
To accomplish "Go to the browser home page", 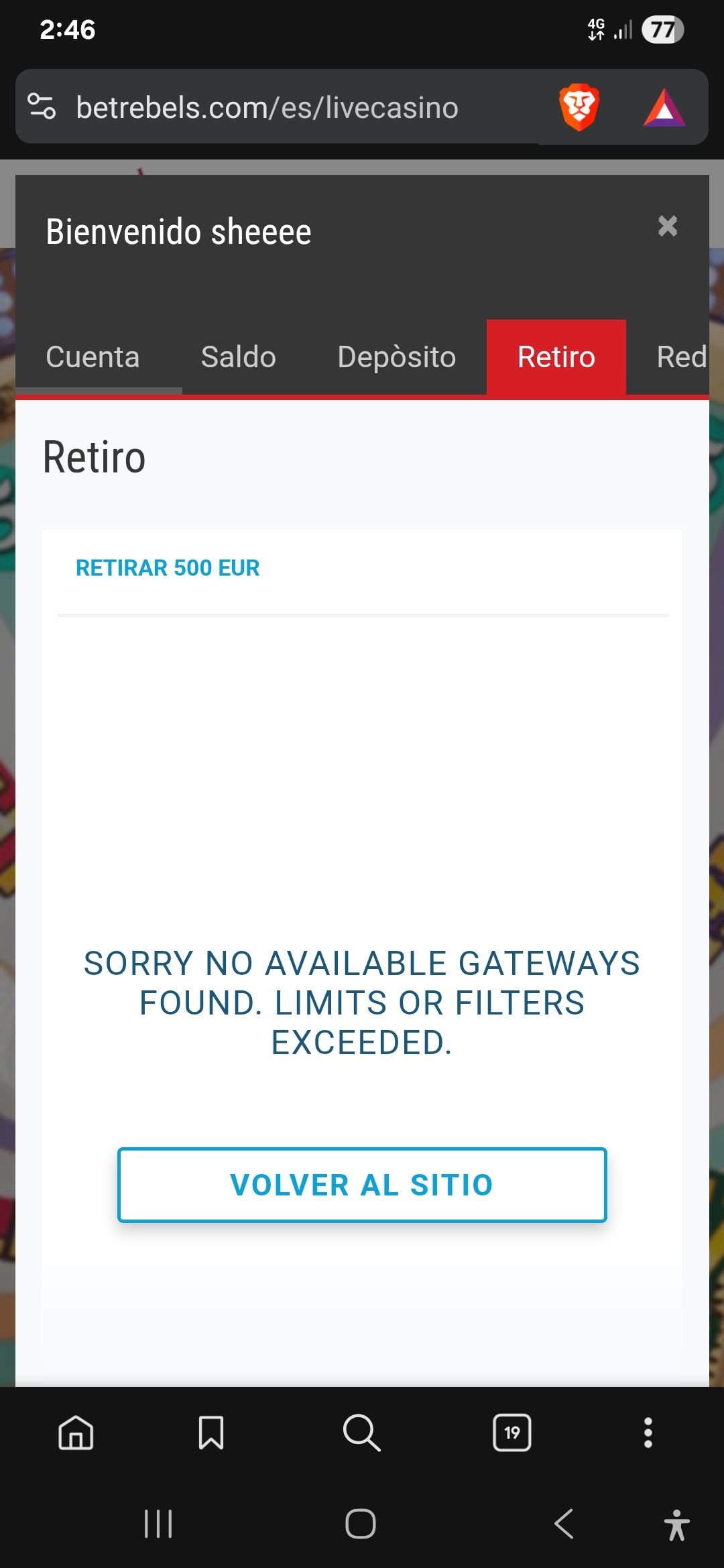I will 76,1433.
